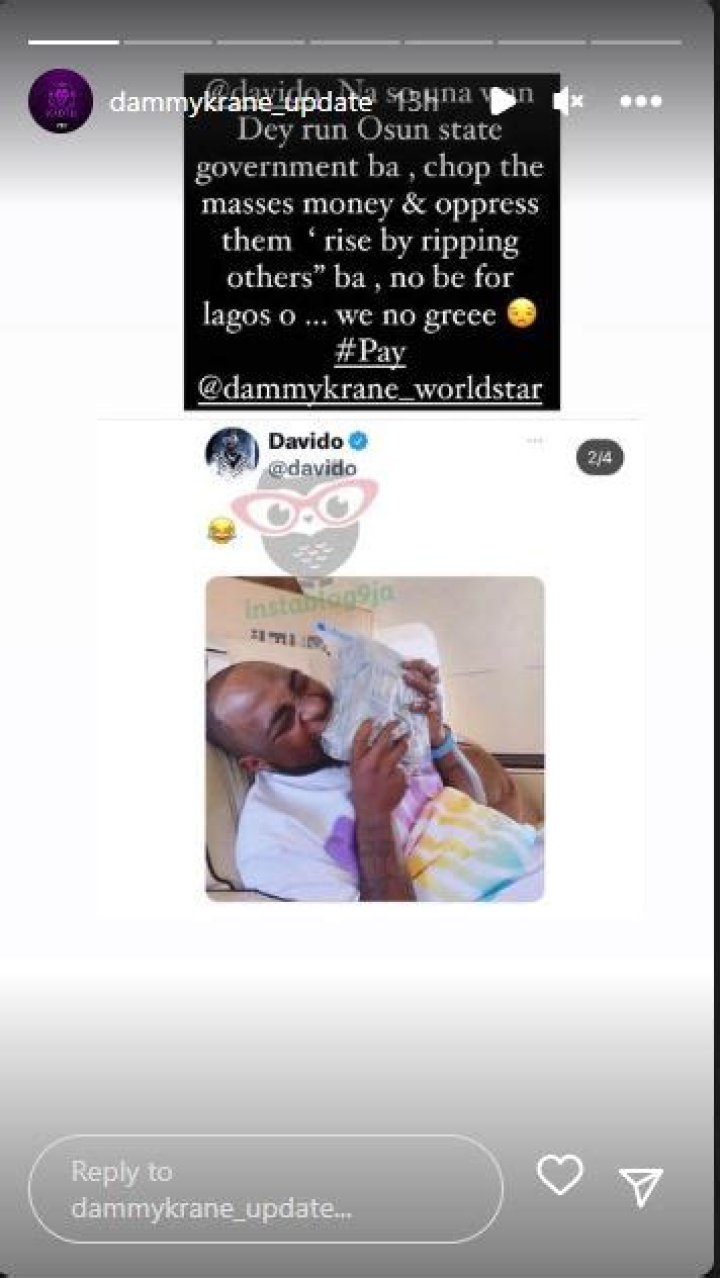
Task: Click Davido's verified badge
Action: (359, 440)
